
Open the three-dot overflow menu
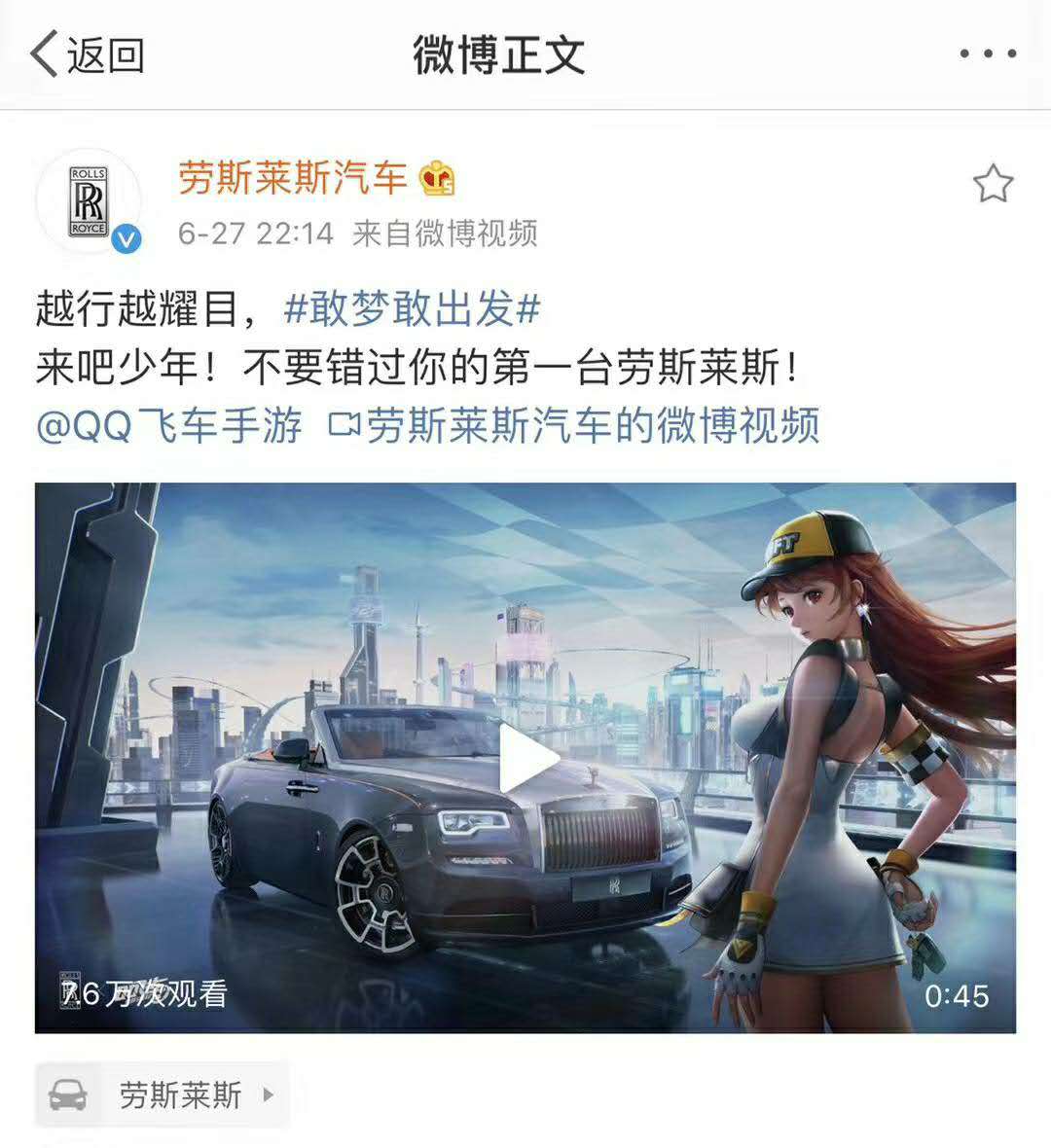(x=988, y=54)
